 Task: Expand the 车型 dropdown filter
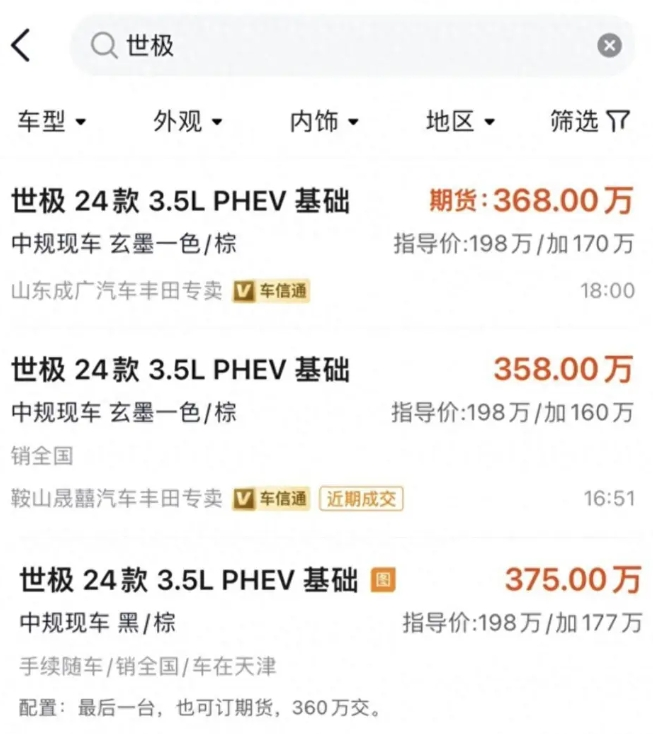point(51,122)
